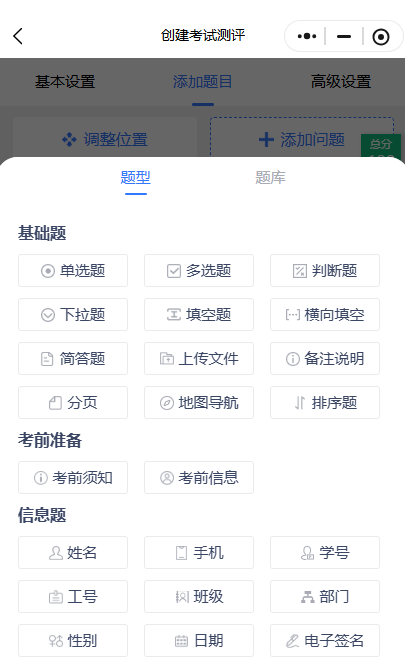Image resolution: width=405 pixels, height=668 pixels.
Task: Add the 姓名 info field
Action: 73,553
